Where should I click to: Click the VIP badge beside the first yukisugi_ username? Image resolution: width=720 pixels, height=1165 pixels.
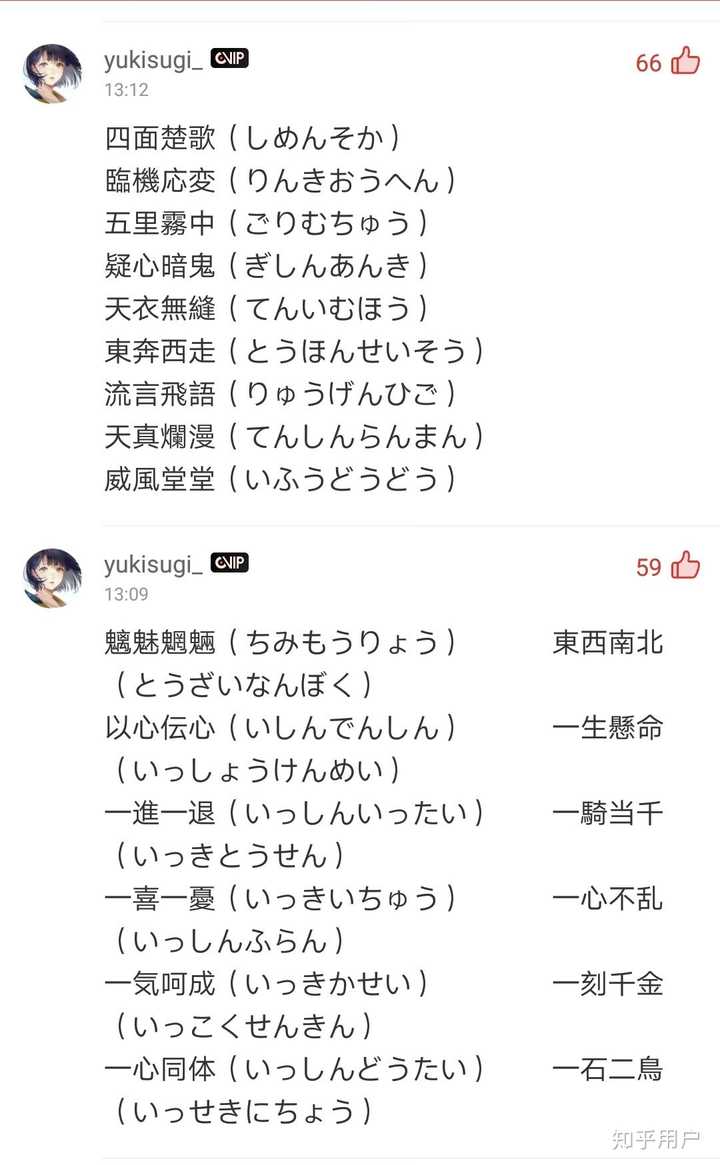tap(230, 57)
